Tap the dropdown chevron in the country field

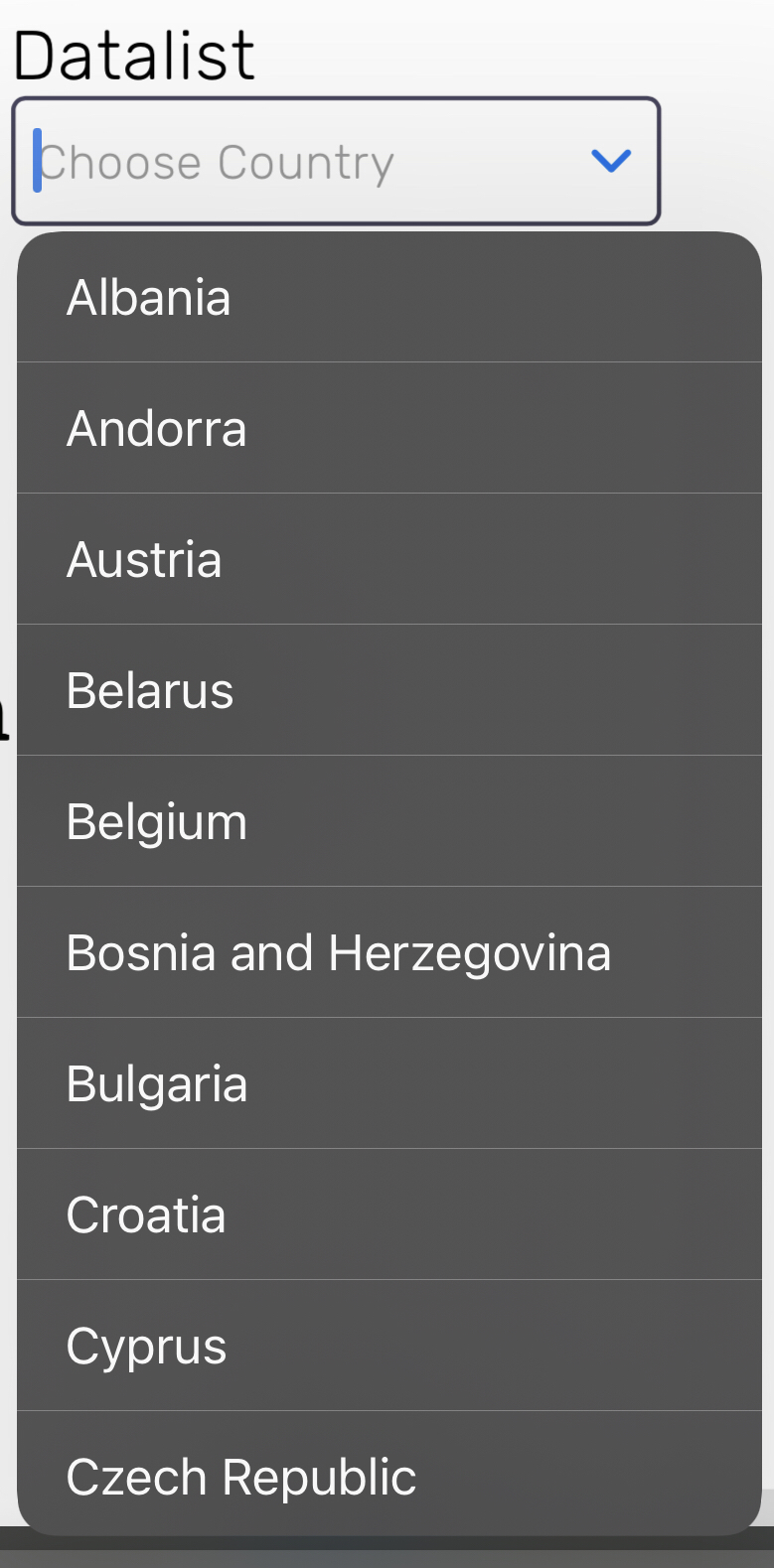tap(611, 160)
